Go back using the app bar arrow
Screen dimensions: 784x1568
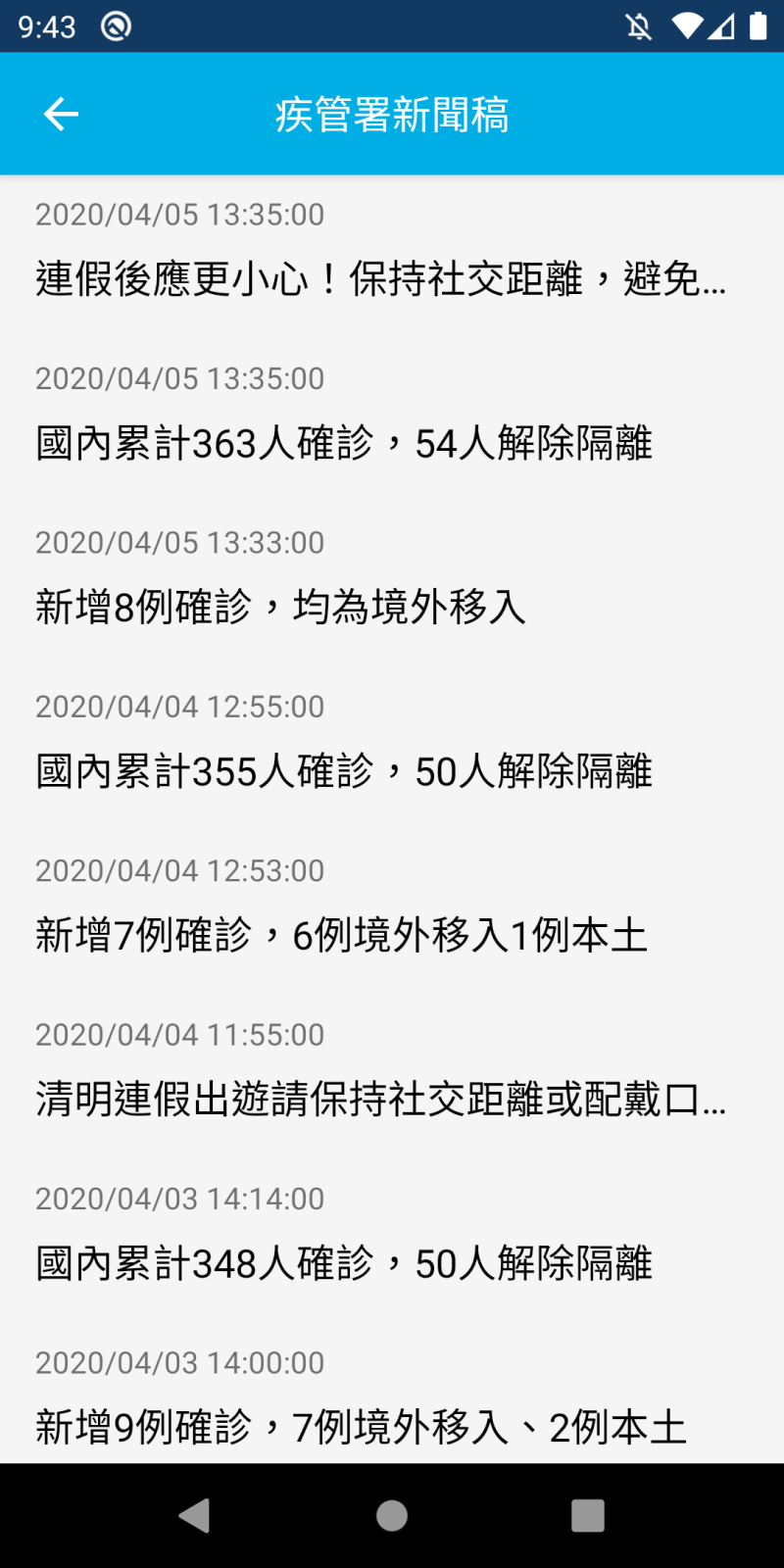61,115
